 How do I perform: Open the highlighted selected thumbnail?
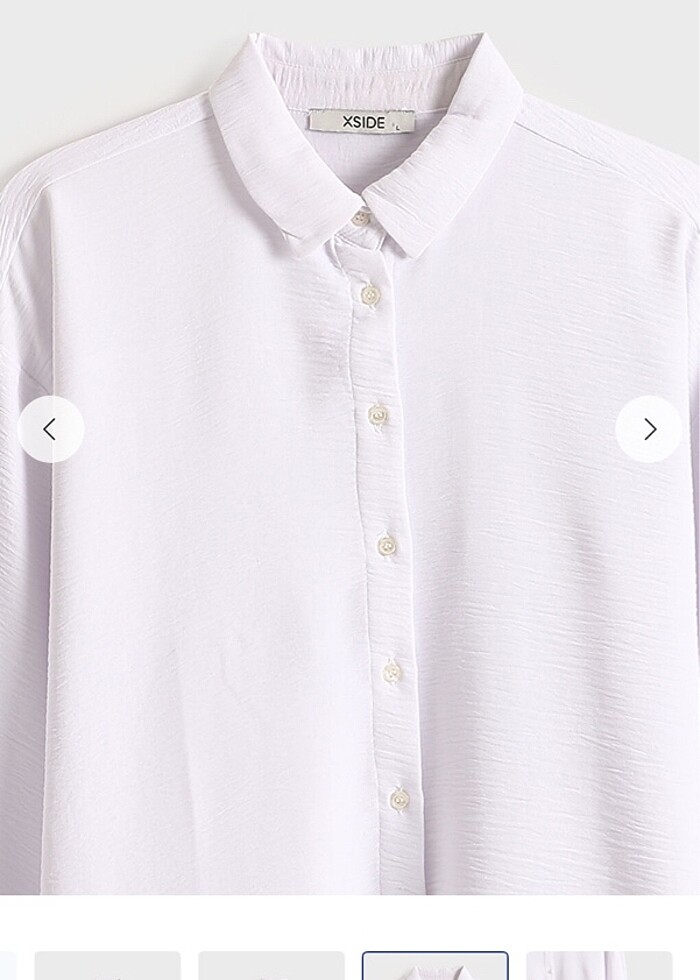click(x=435, y=966)
